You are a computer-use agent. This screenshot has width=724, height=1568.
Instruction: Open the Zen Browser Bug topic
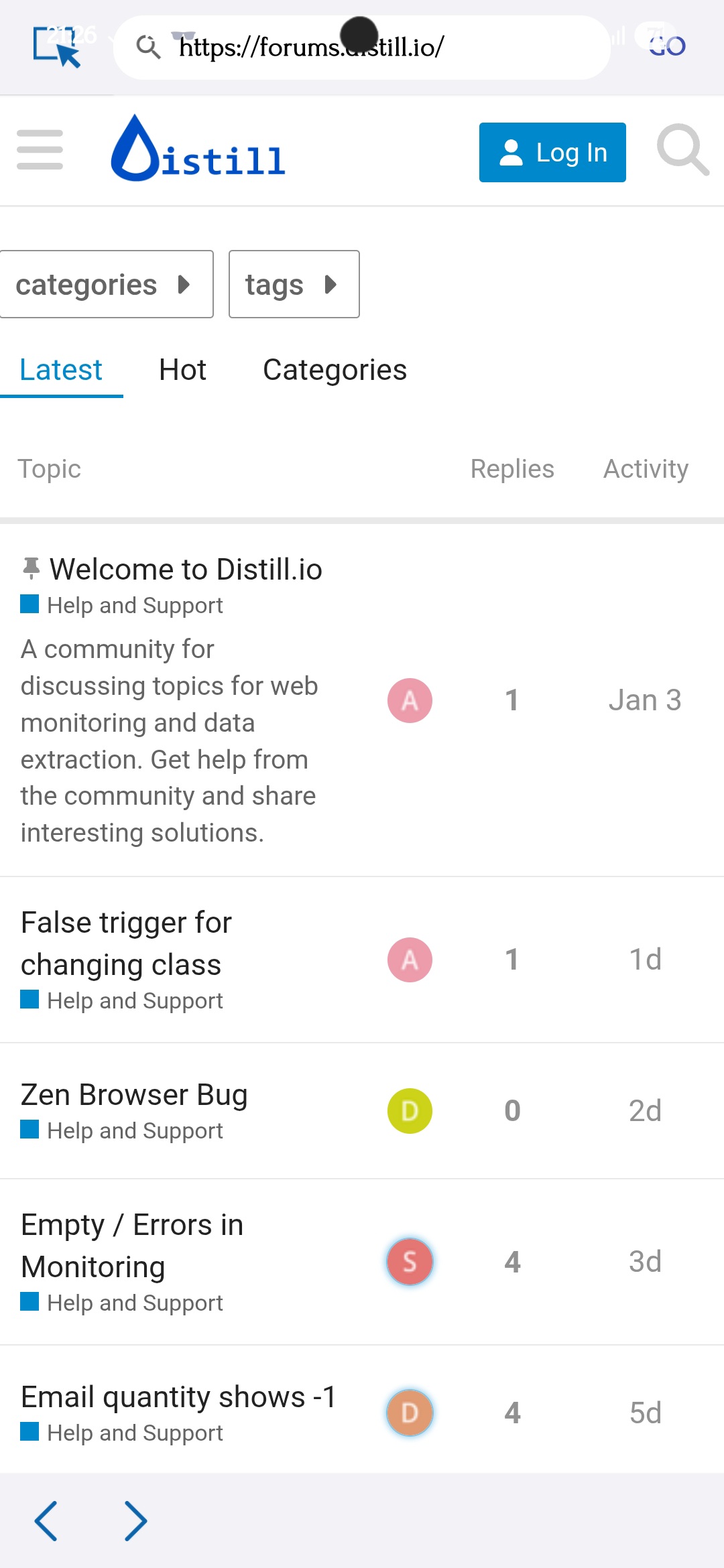[x=134, y=1095]
